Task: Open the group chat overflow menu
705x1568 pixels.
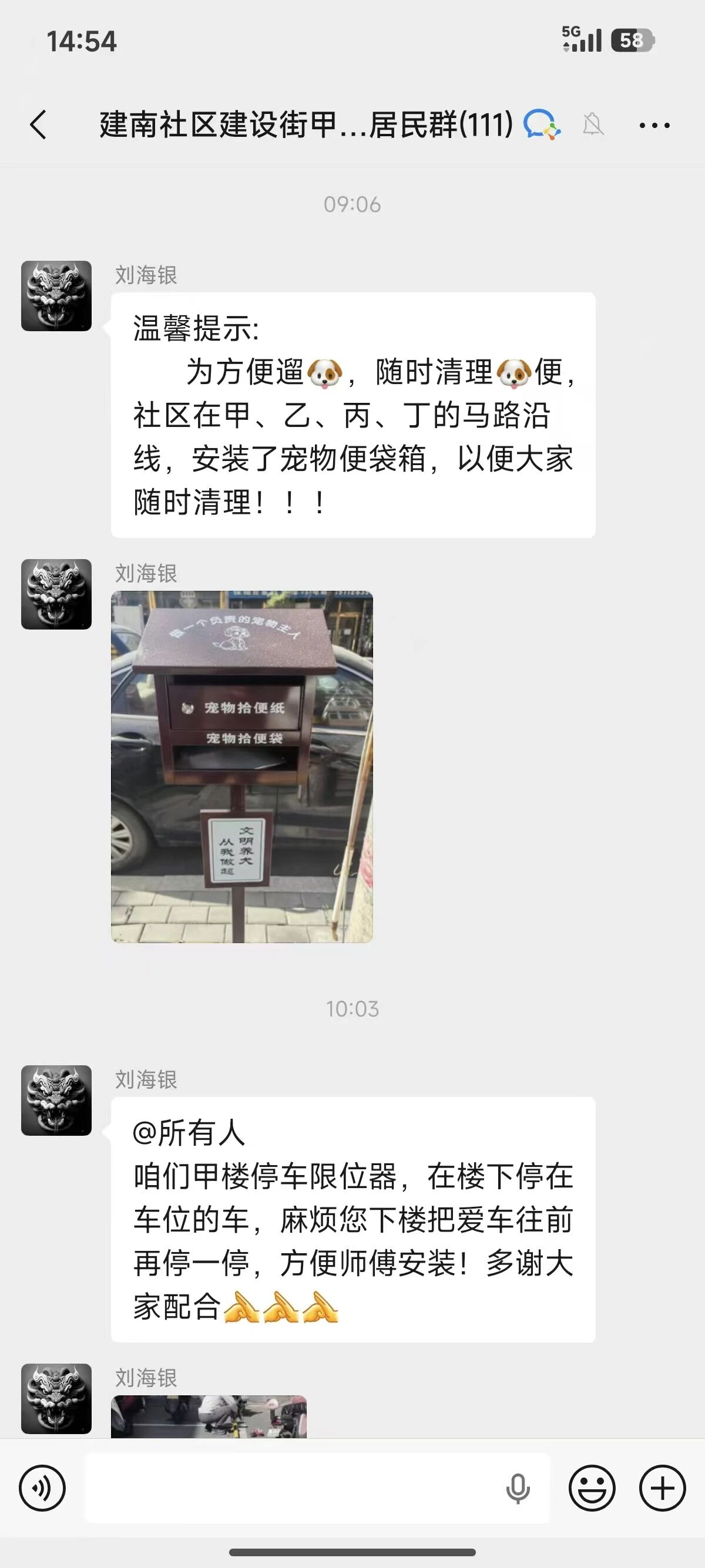Action: pyautogui.click(x=654, y=126)
